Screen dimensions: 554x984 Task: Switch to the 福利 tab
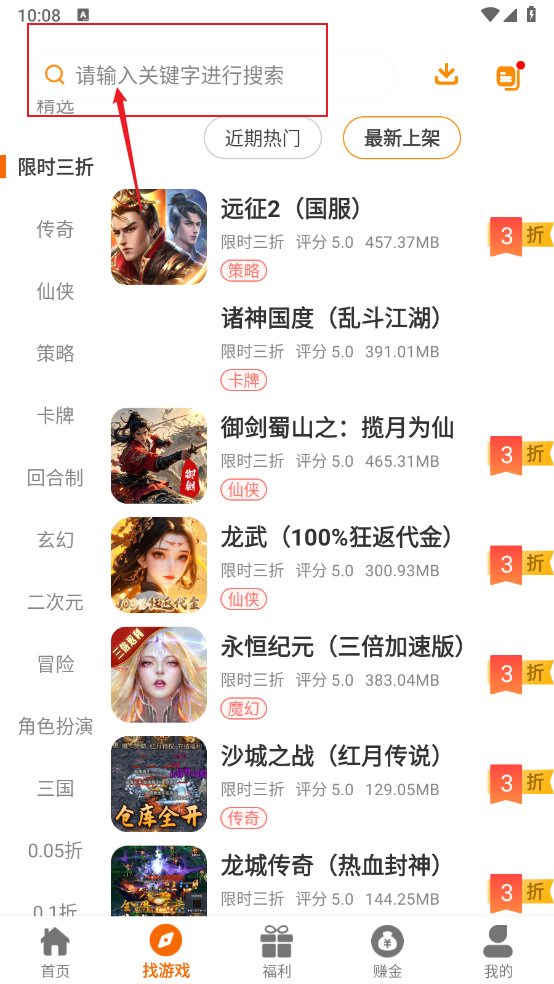277,951
